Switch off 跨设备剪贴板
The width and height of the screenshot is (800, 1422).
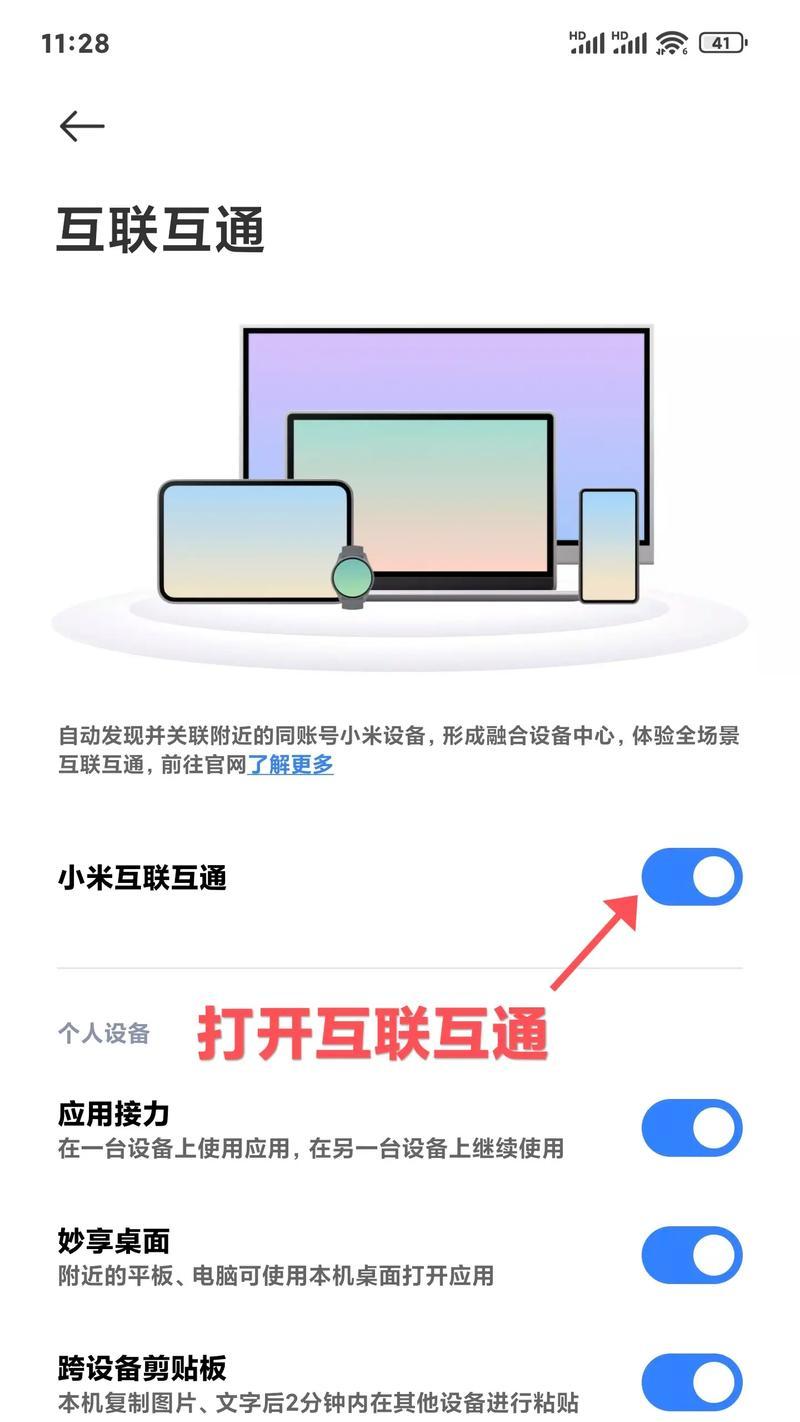tap(691, 1382)
